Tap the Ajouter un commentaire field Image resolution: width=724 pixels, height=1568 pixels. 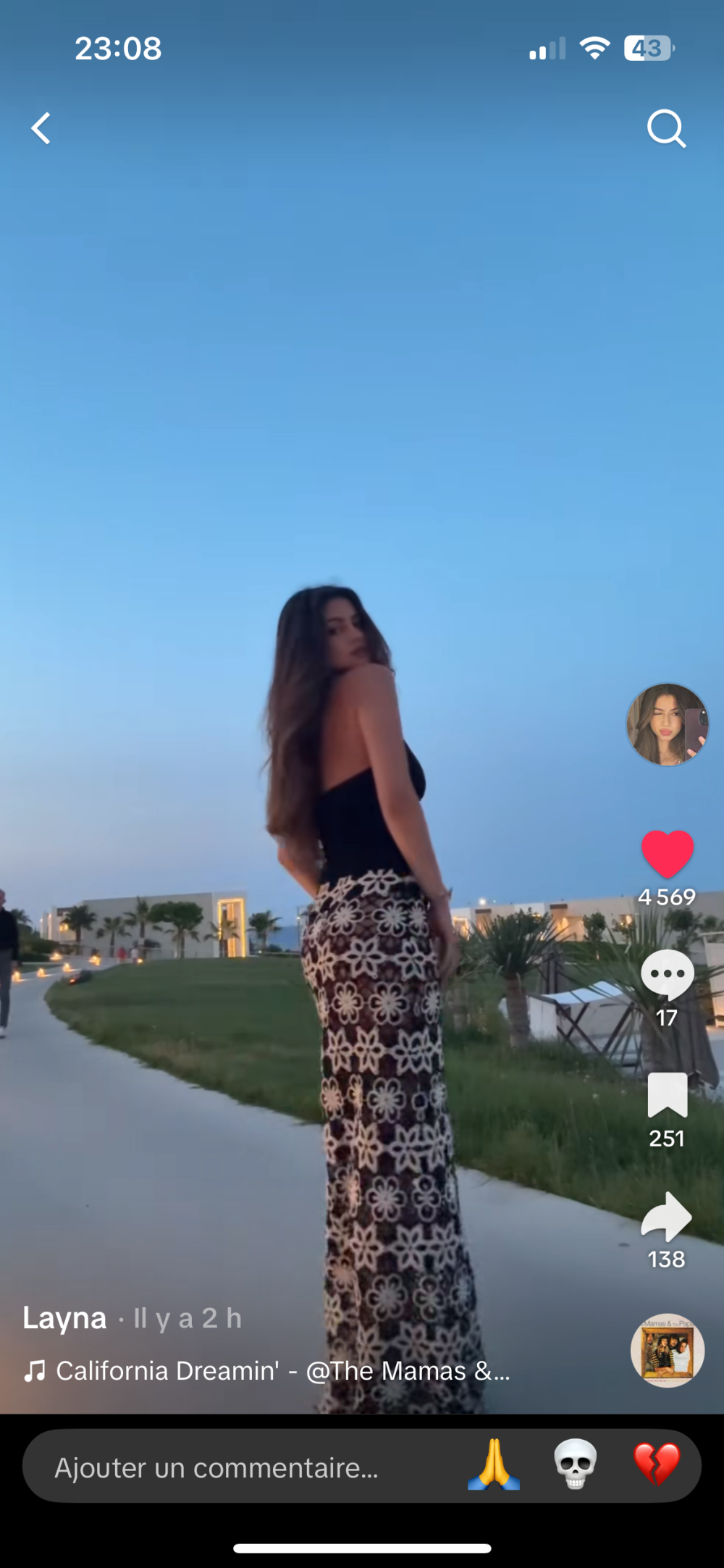(x=217, y=1468)
